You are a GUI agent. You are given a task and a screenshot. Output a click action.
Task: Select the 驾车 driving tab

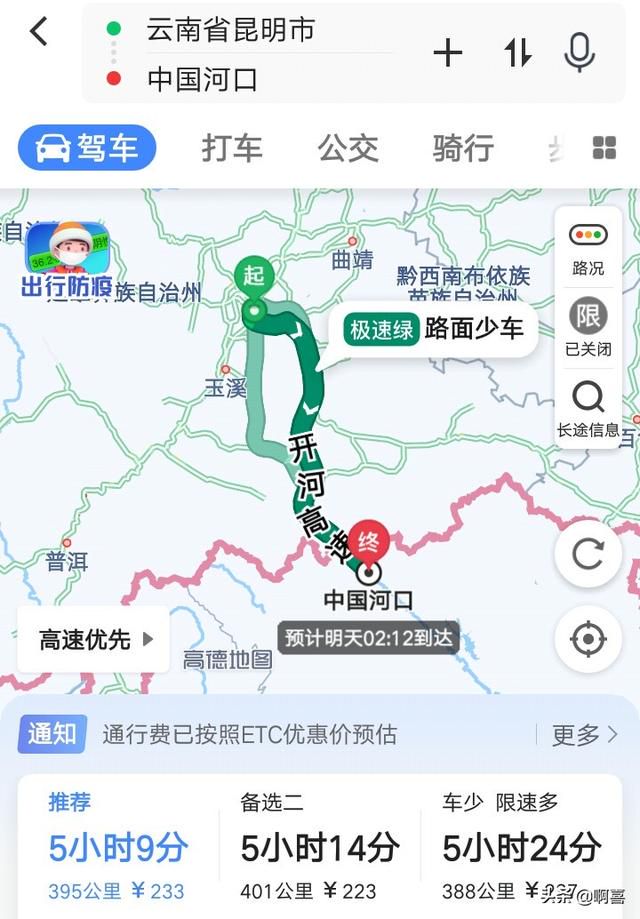point(88,149)
